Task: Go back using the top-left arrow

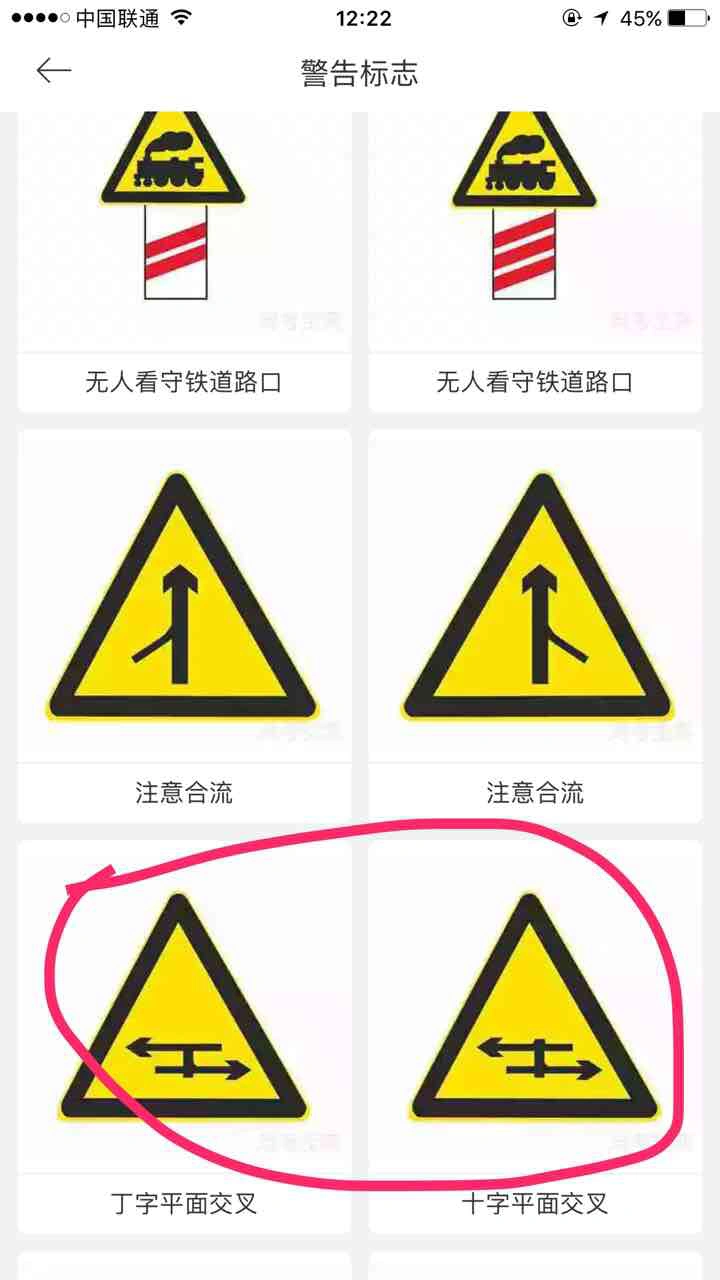Action: click(54, 70)
